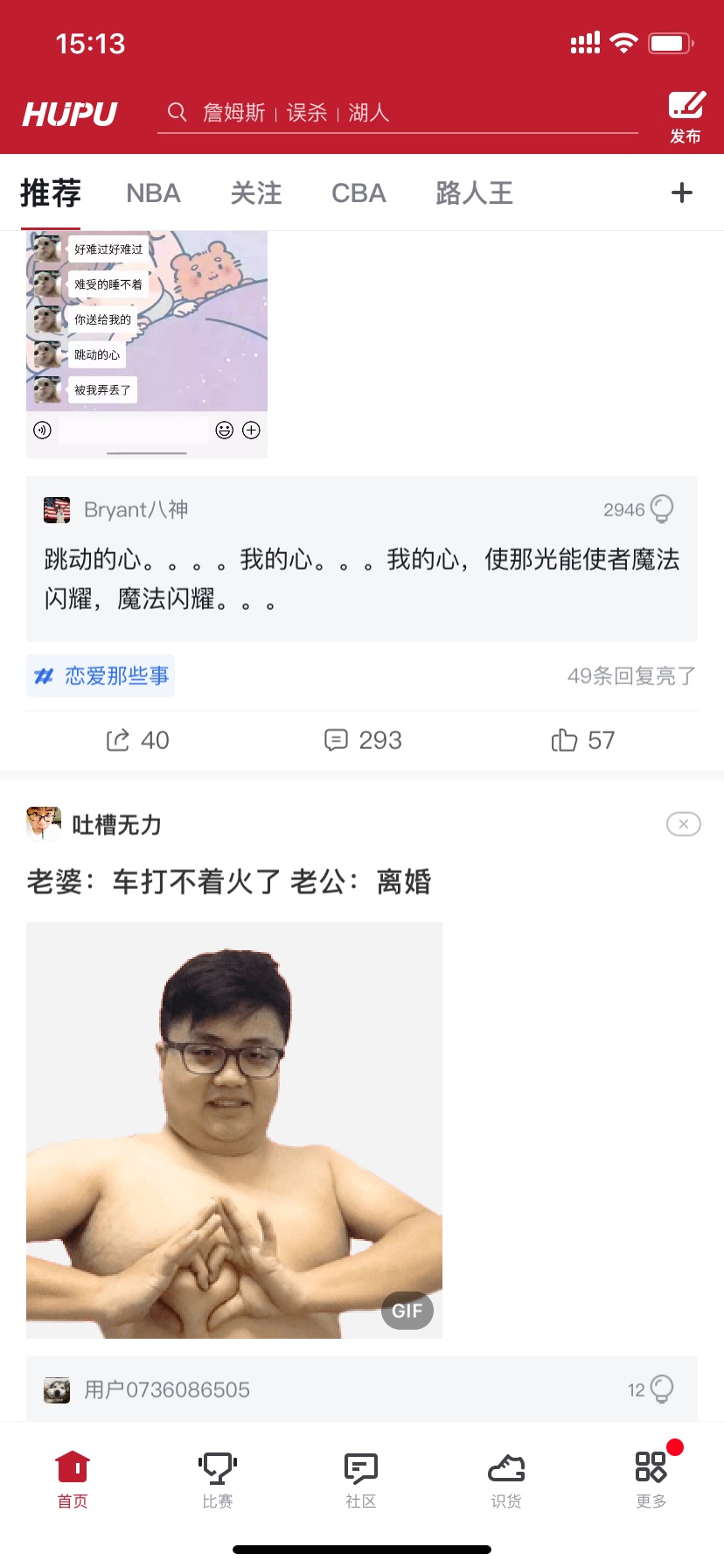The width and height of the screenshot is (724, 1568).
Task: Share the post with 40 shares
Action: coord(137,740)
